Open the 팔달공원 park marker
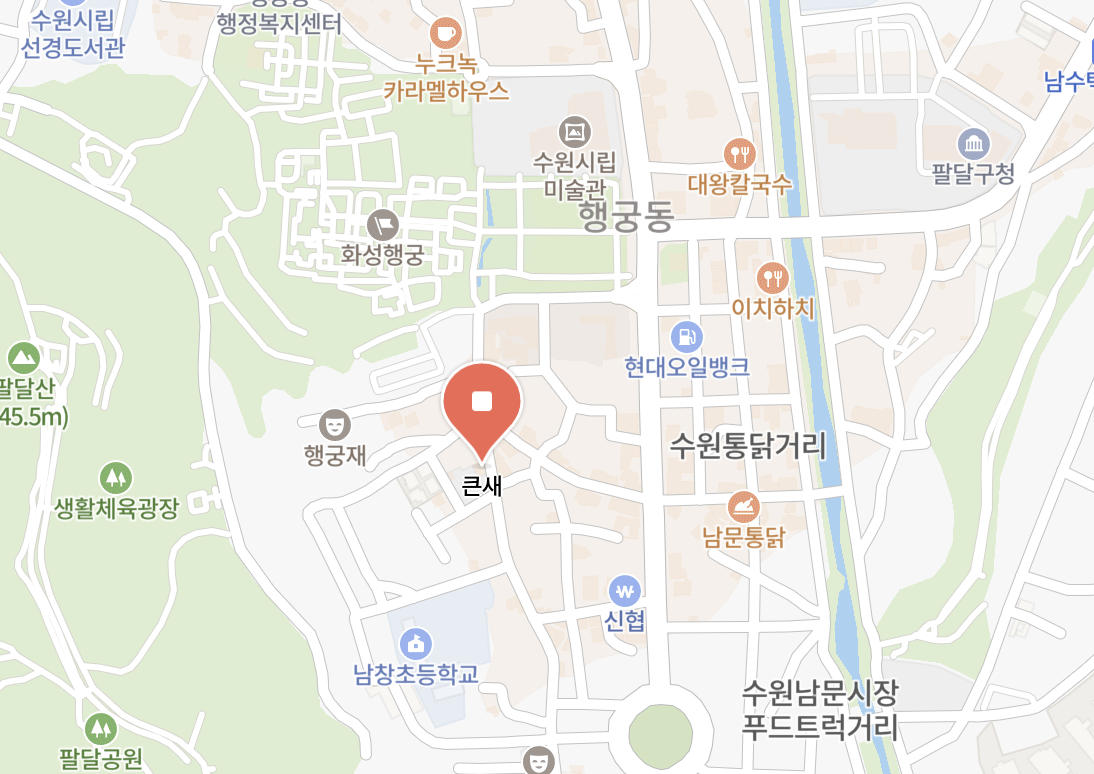 pos(100,727)
